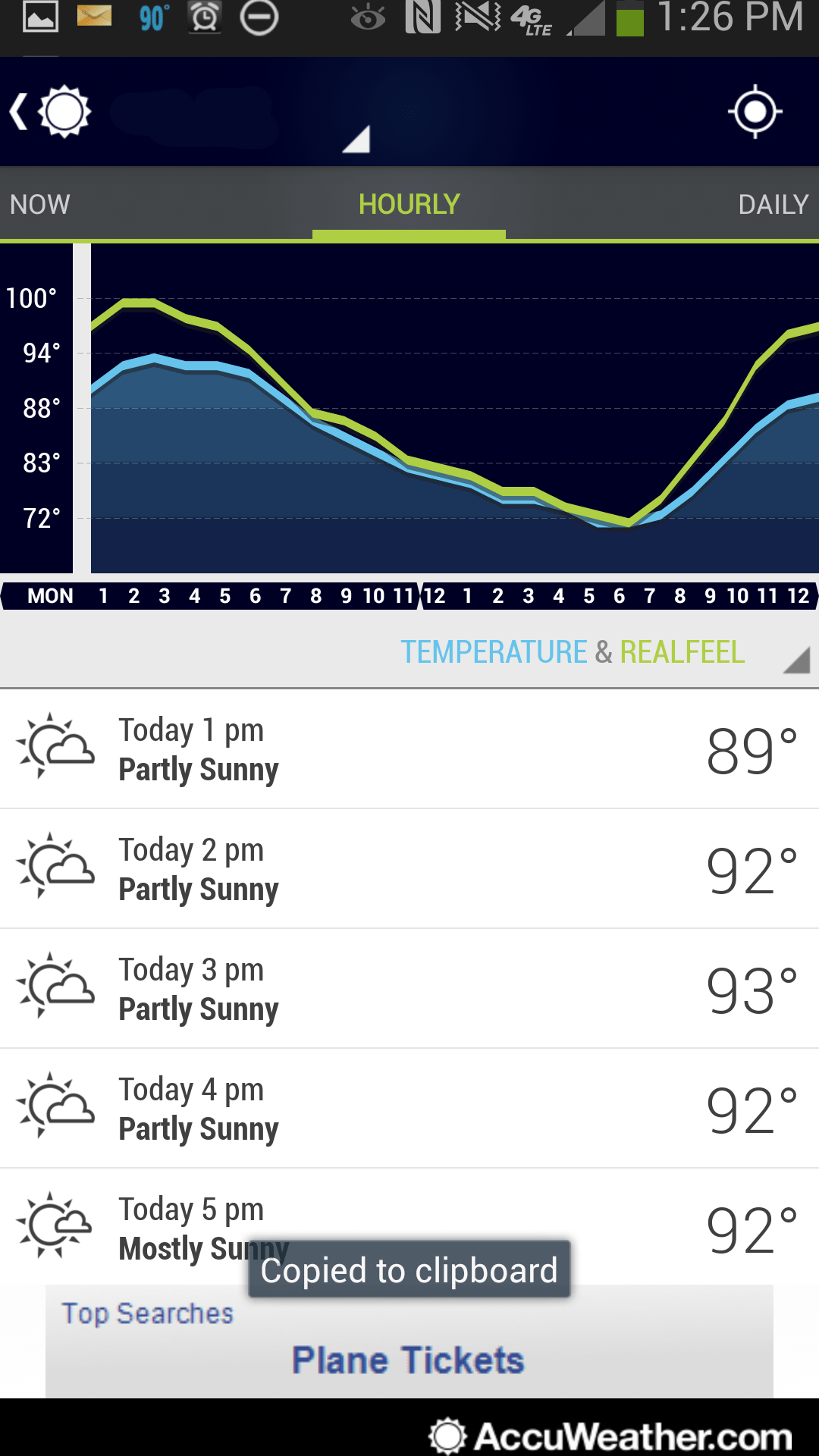Open the Today 5 pm Mostly Sunny row
Screen dimensions: 819x1456
coord(409,1227)
